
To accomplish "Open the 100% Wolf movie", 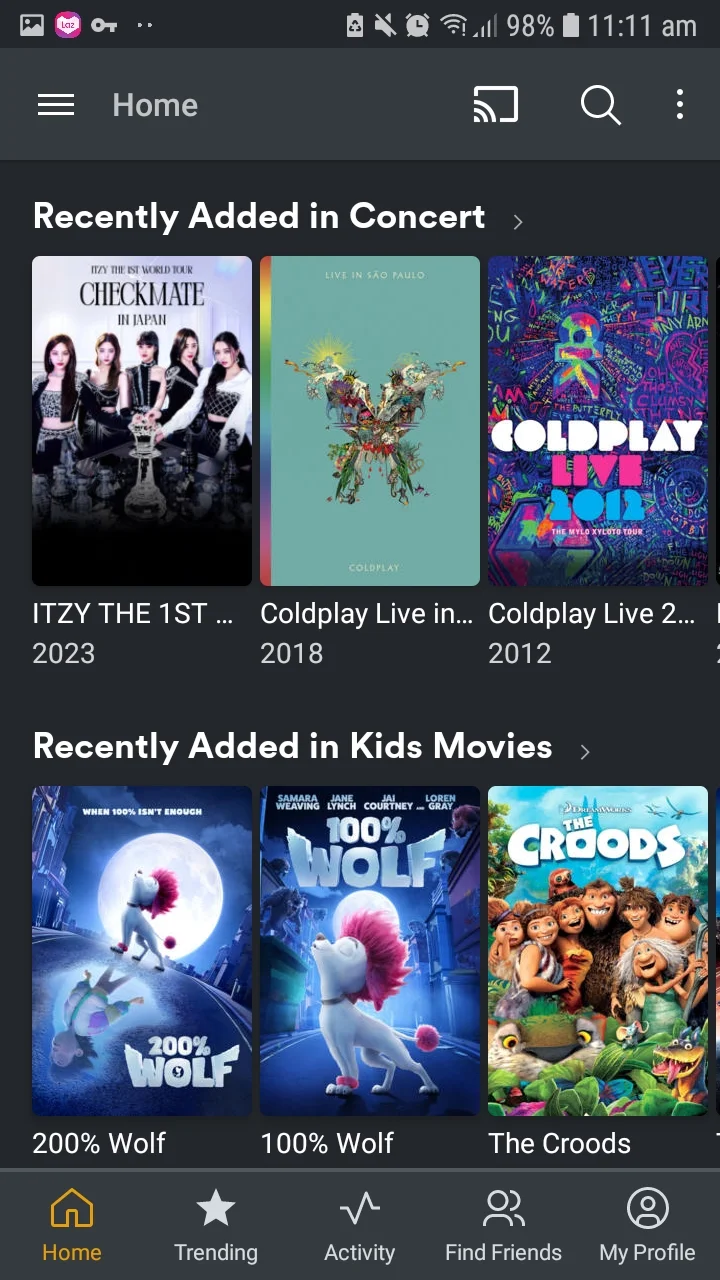I will (370, 951).
